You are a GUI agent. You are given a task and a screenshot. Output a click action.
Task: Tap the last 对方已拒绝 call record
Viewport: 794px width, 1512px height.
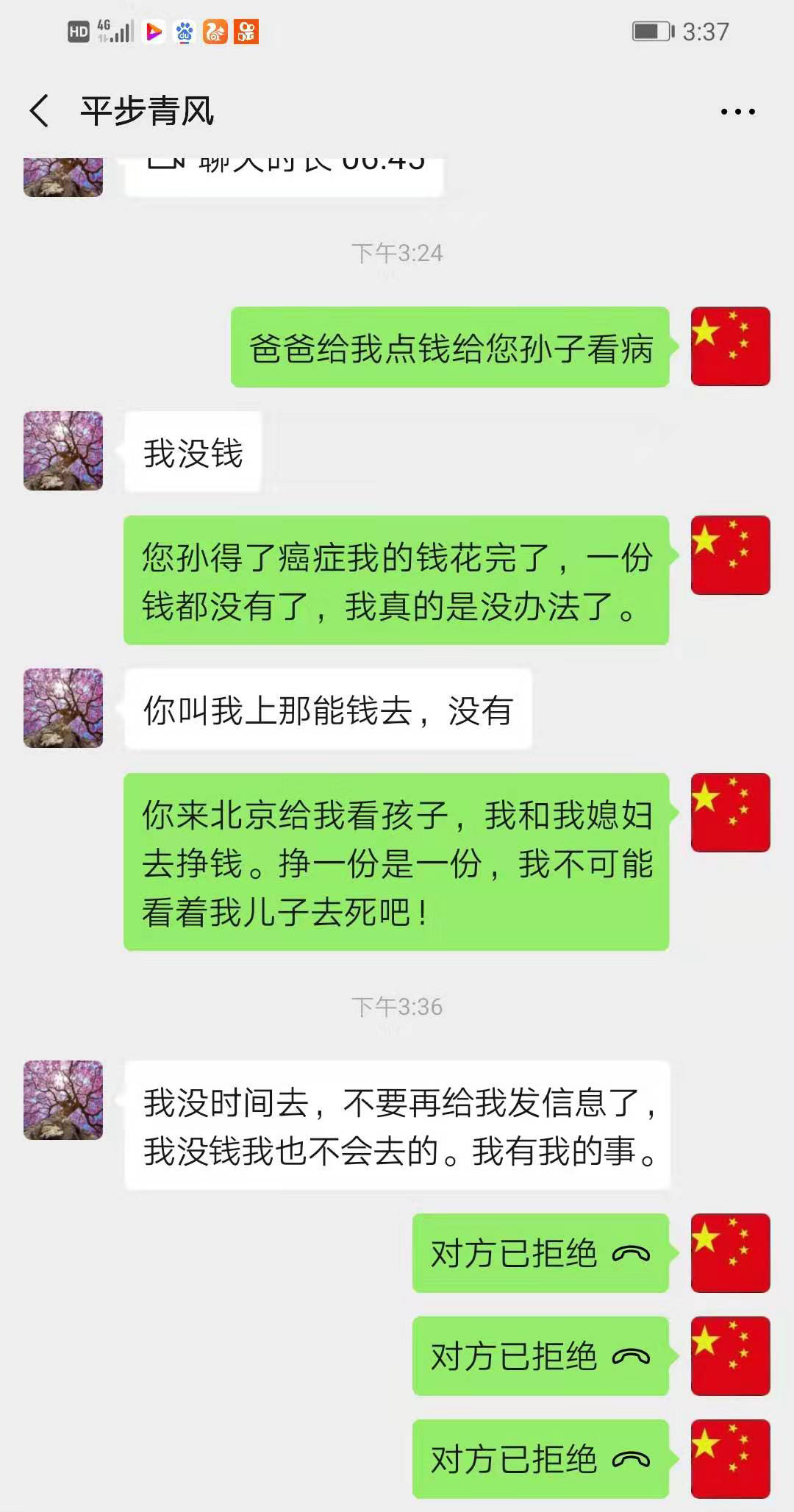540,1459
